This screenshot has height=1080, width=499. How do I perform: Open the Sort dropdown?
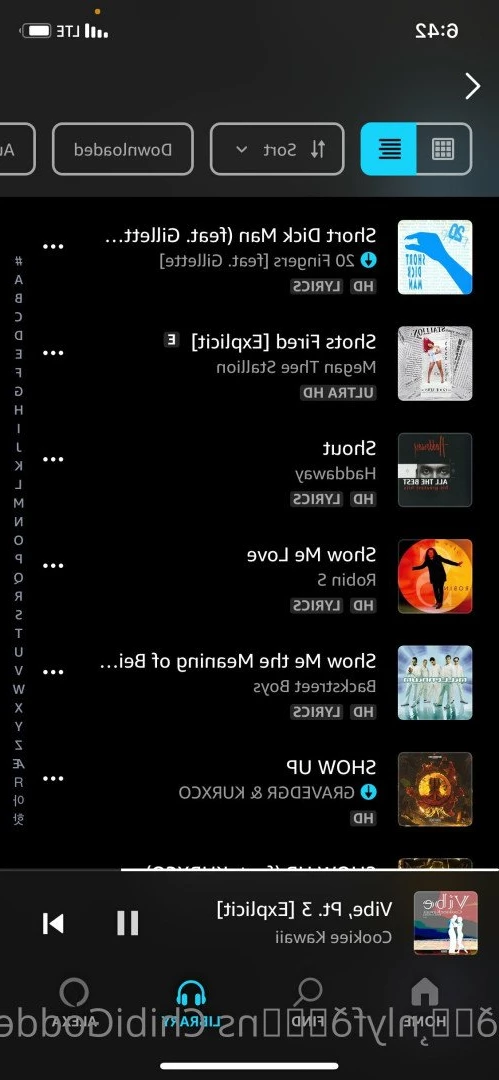[x=277, y=149]
